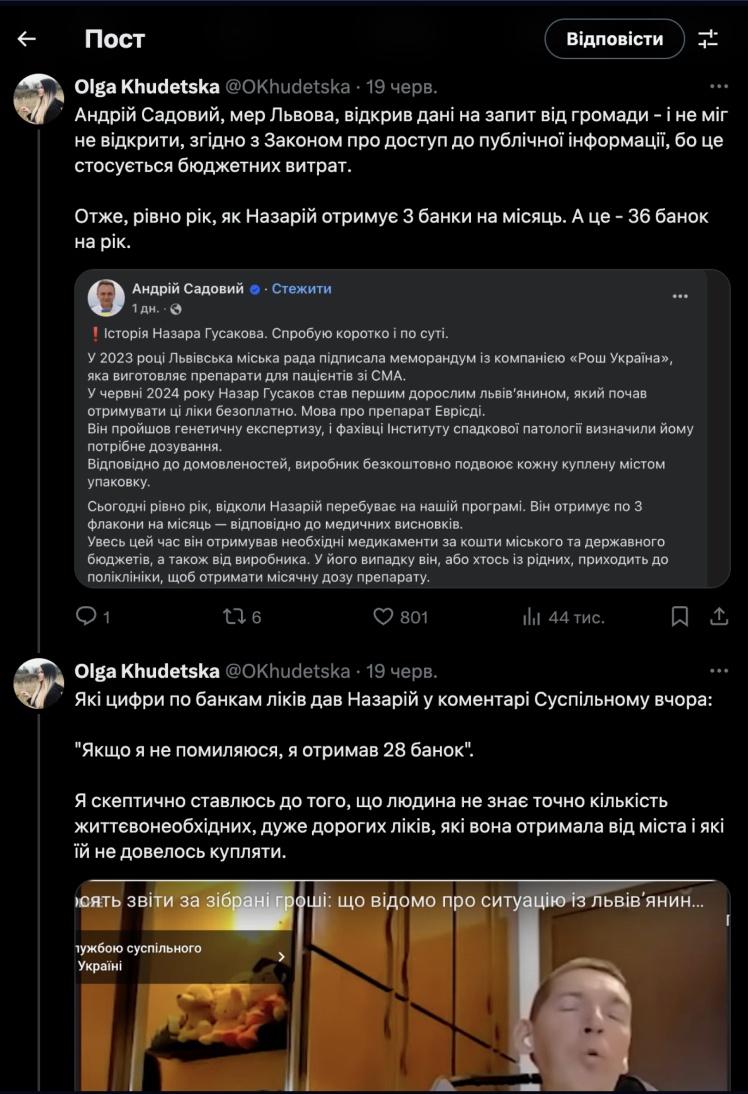The width and height of the screenshot is (748, 1094).
Task: Share the first post
Action: [718, 617]
